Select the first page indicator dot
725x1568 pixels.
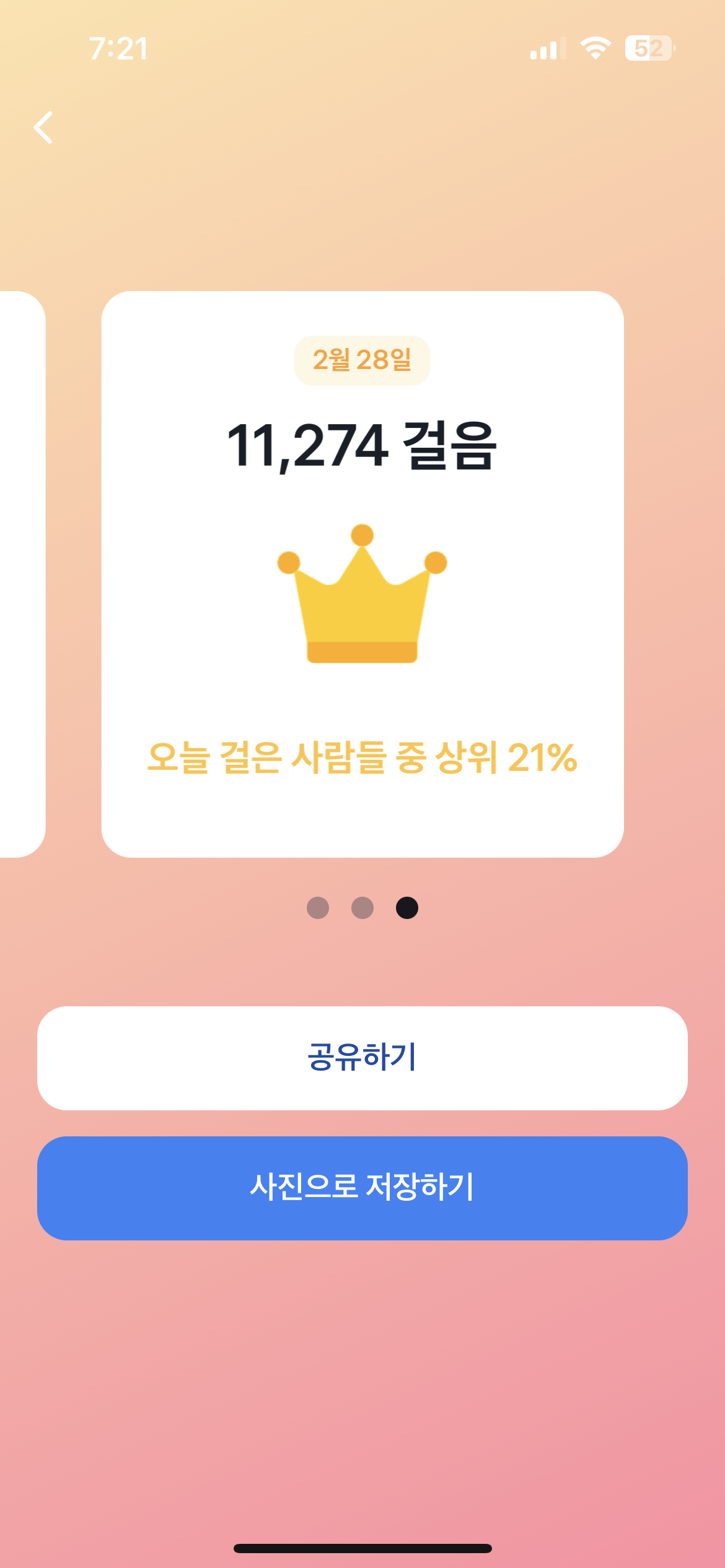tap(318, 908)
